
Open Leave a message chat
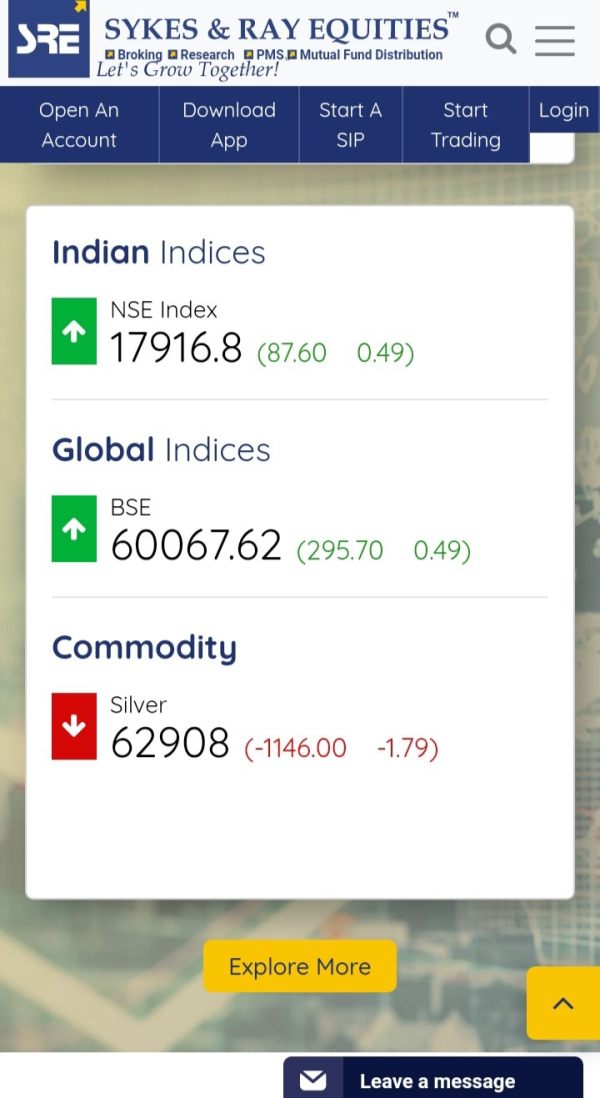433,1080
